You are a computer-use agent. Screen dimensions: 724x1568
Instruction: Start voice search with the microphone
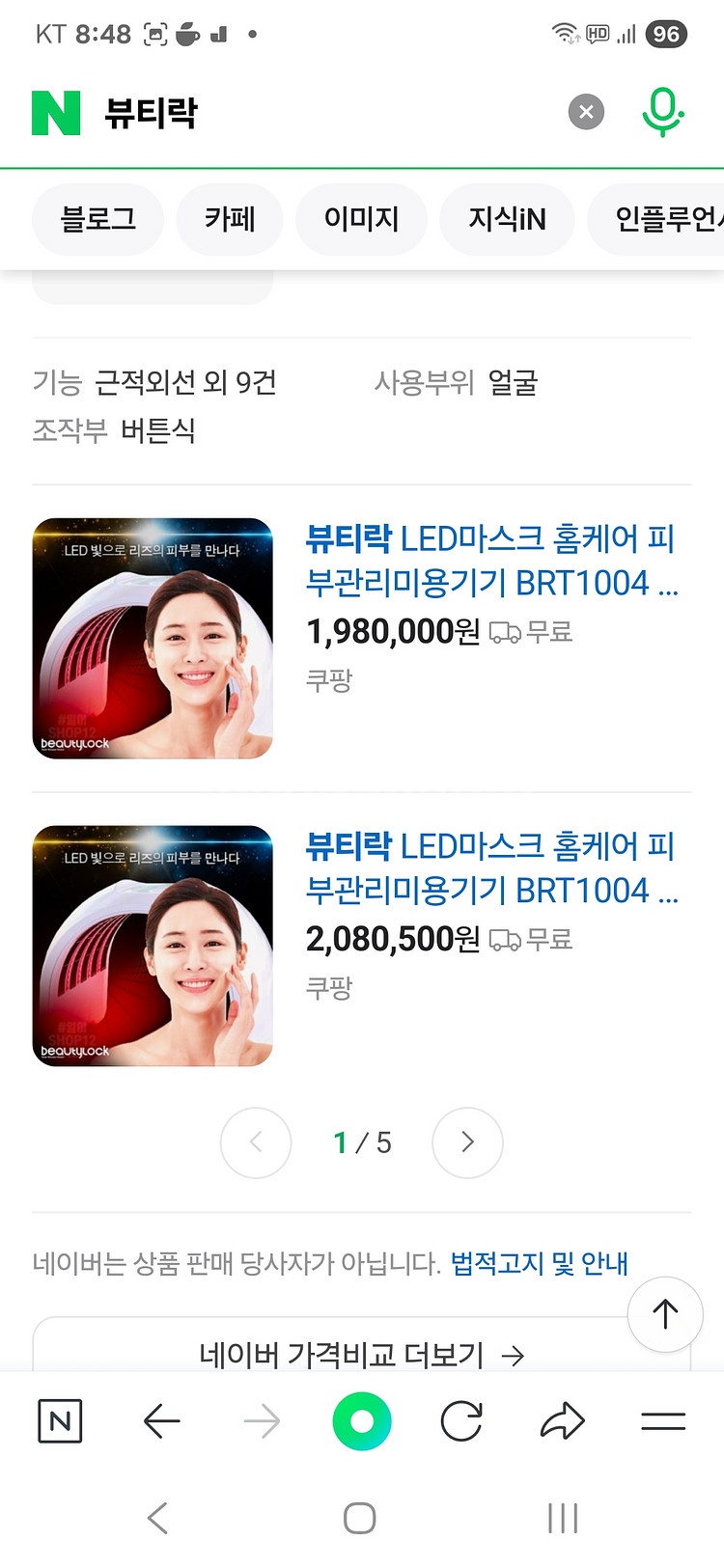pyautogui.click(x=662, y=112)
